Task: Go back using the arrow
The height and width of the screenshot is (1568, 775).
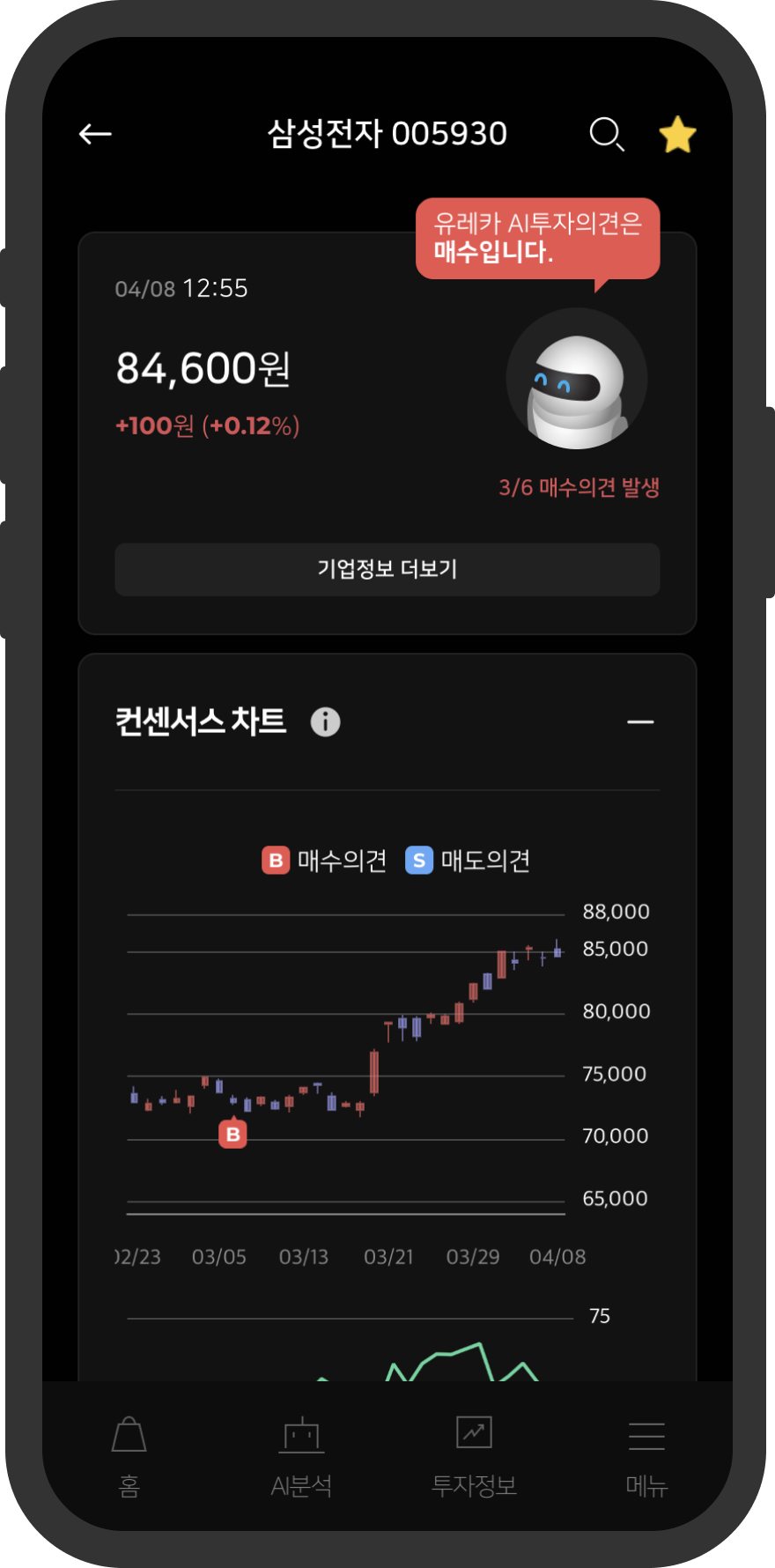Action: pos(95,134)
